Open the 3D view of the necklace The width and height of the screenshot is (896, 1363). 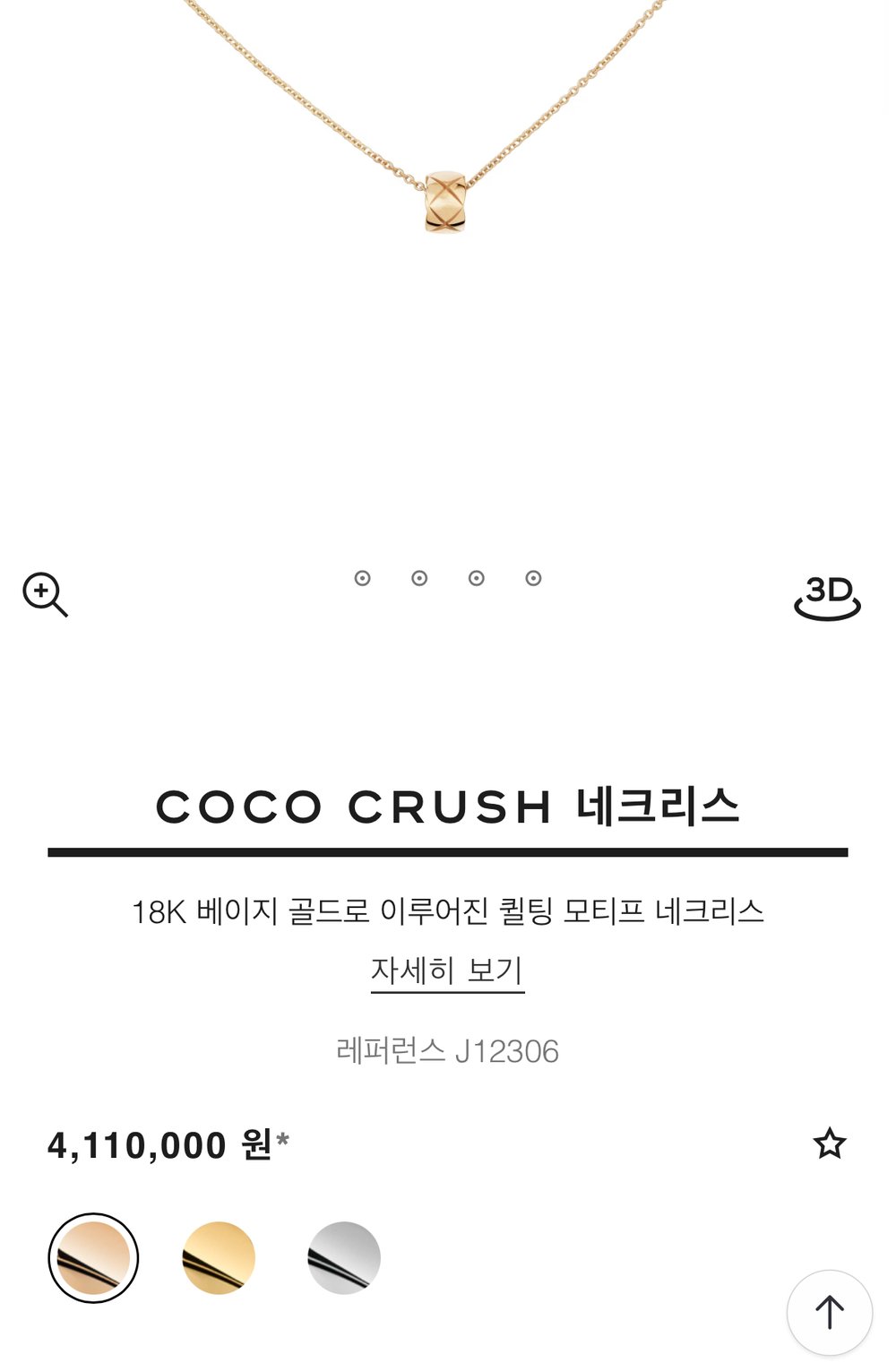point(826,598)
